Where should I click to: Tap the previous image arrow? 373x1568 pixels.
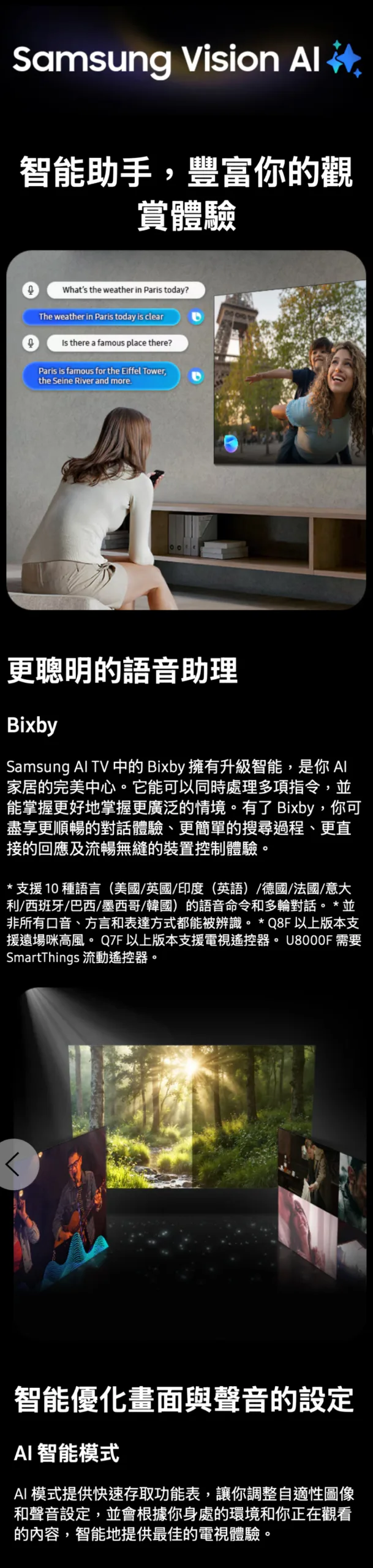pyautogui.click(x=13, y=1164)
